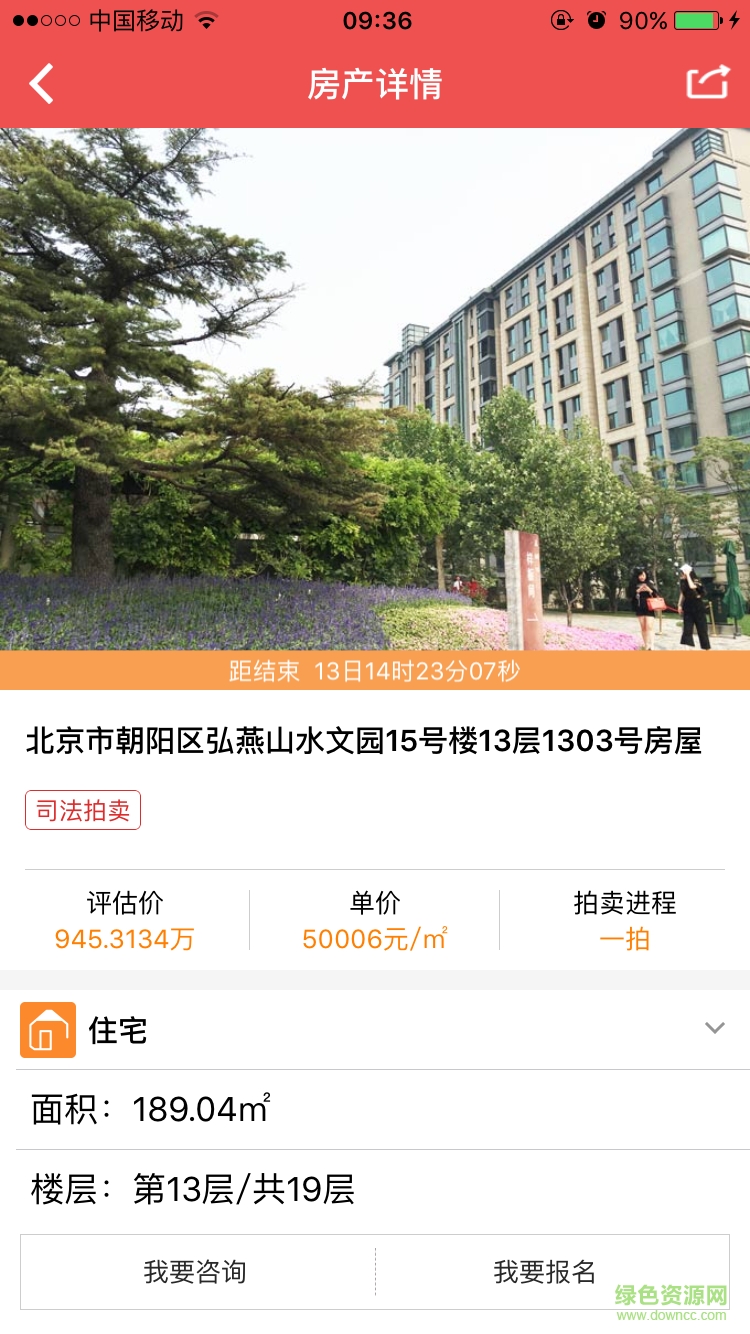The width and height of the screenshot is (750, 1334).
Task: Tap 我要咨询 to inquire
Action: (196, 1272)
